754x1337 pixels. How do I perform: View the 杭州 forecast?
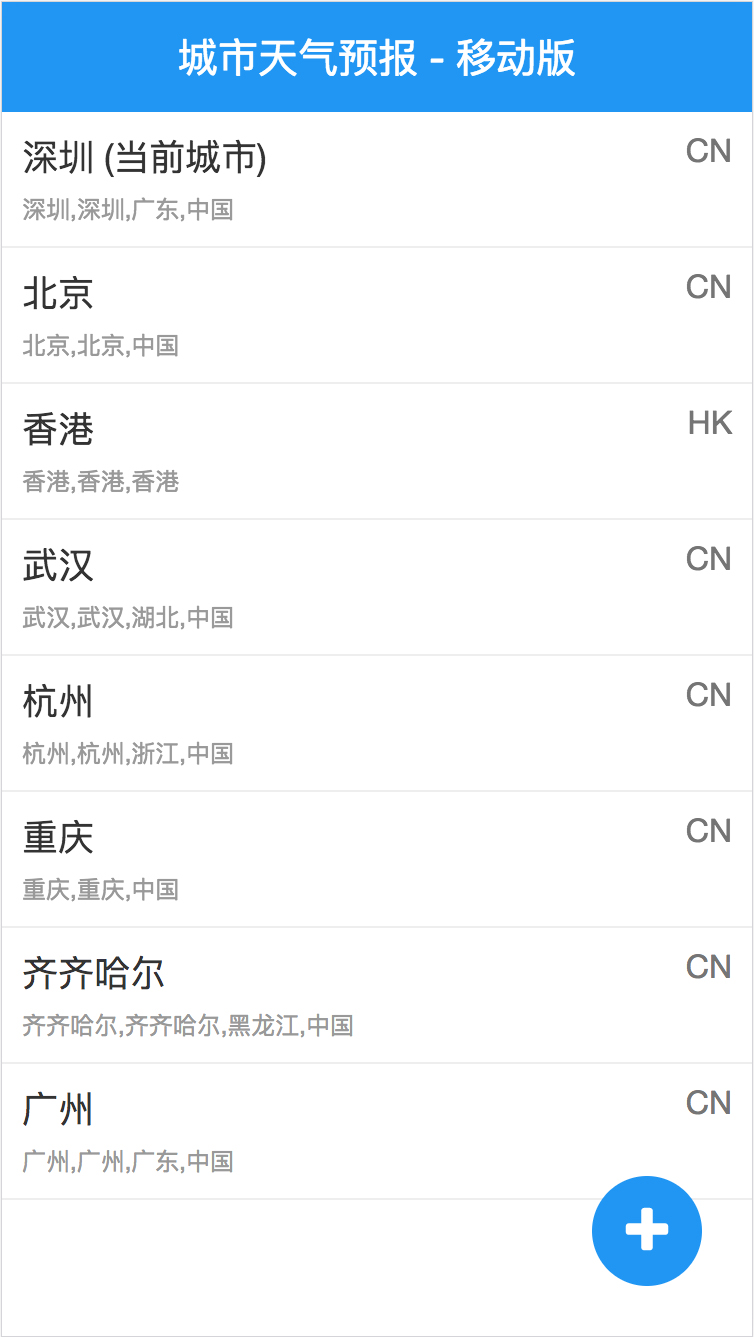[x=376, y=723]
